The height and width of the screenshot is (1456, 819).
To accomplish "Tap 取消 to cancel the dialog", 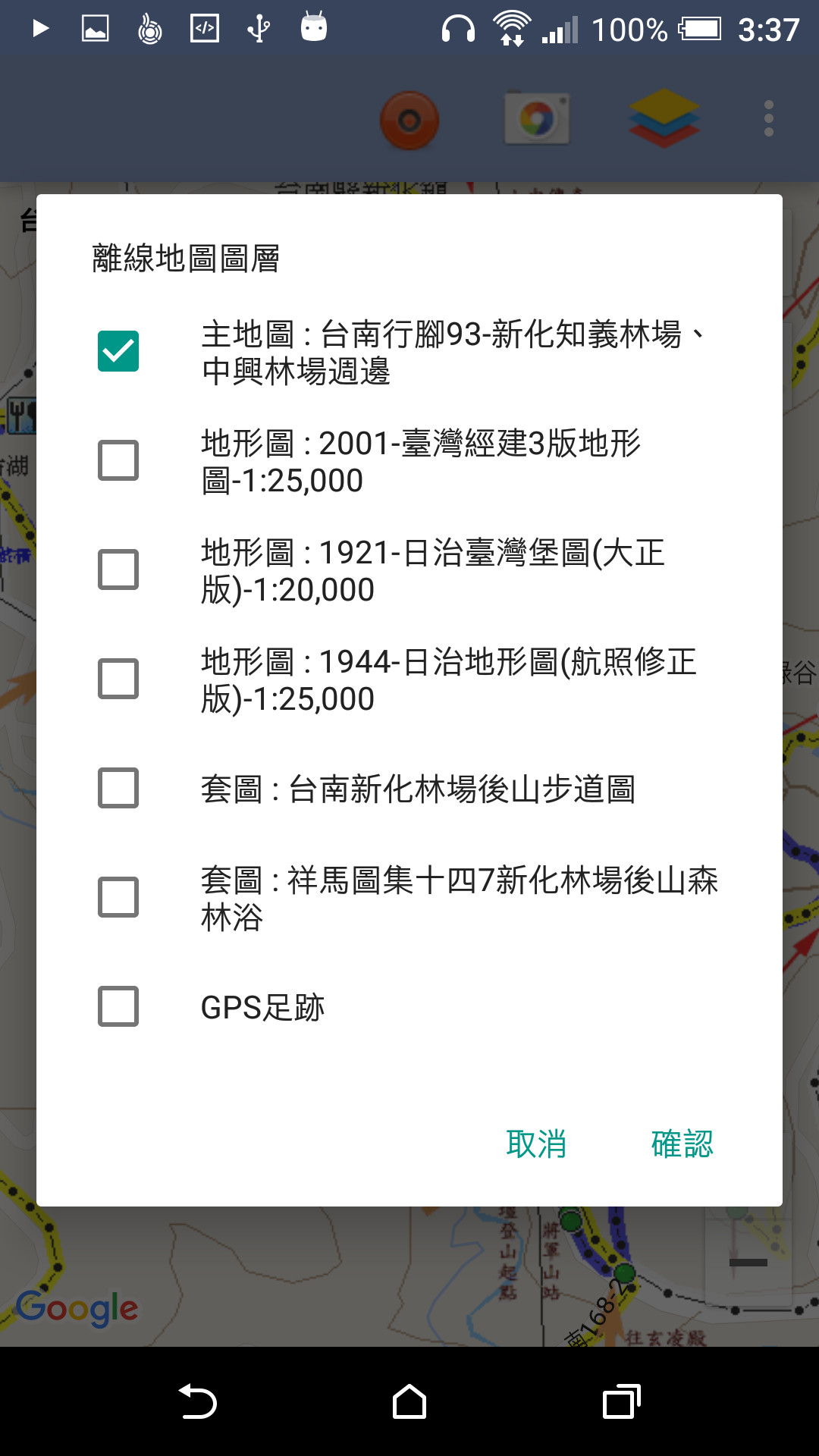I will pyautogui.click(x=536, y=1144).
